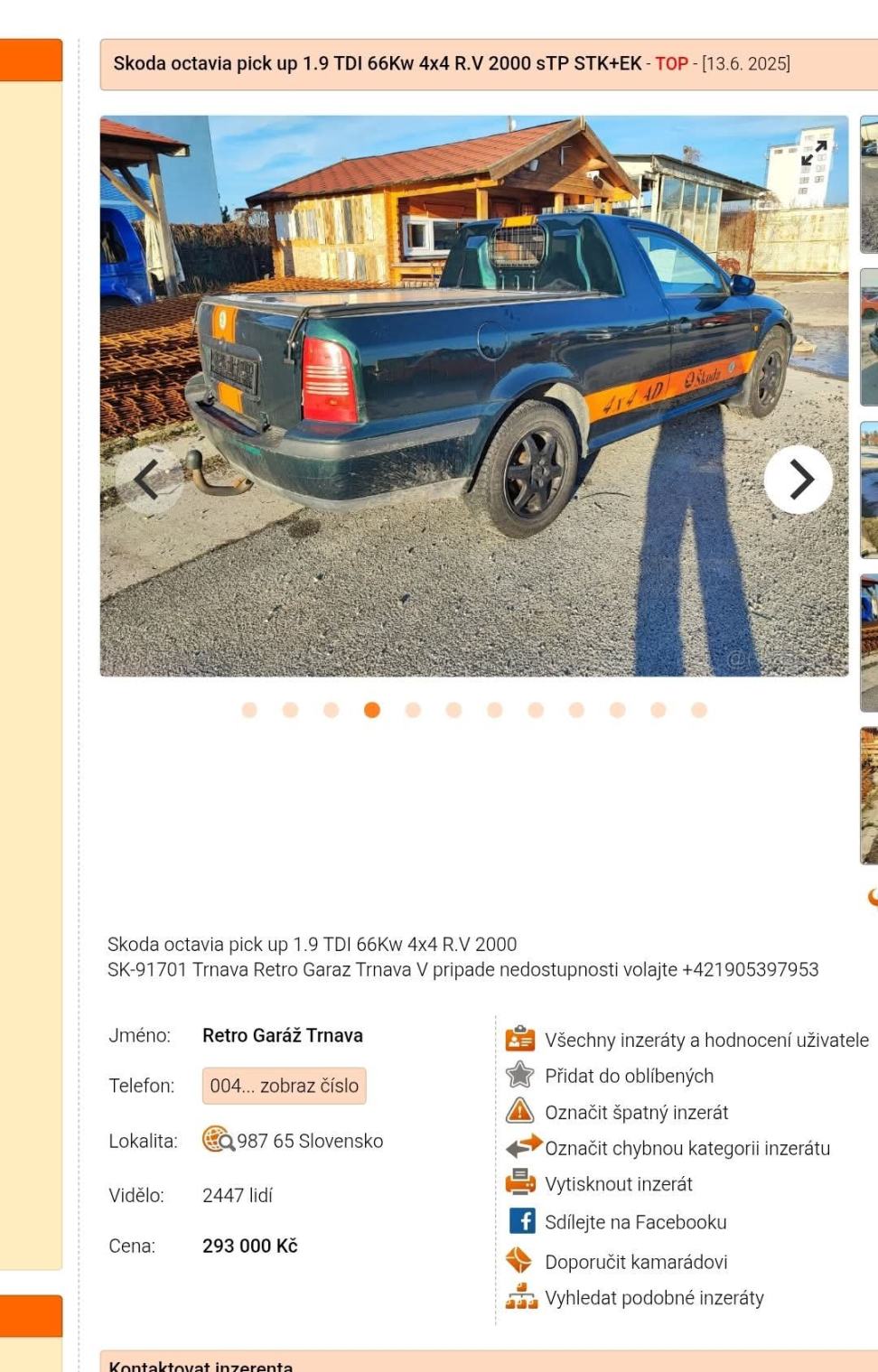Share the listing on Facebook
878x1372 pixels.
click(635, 1222)
